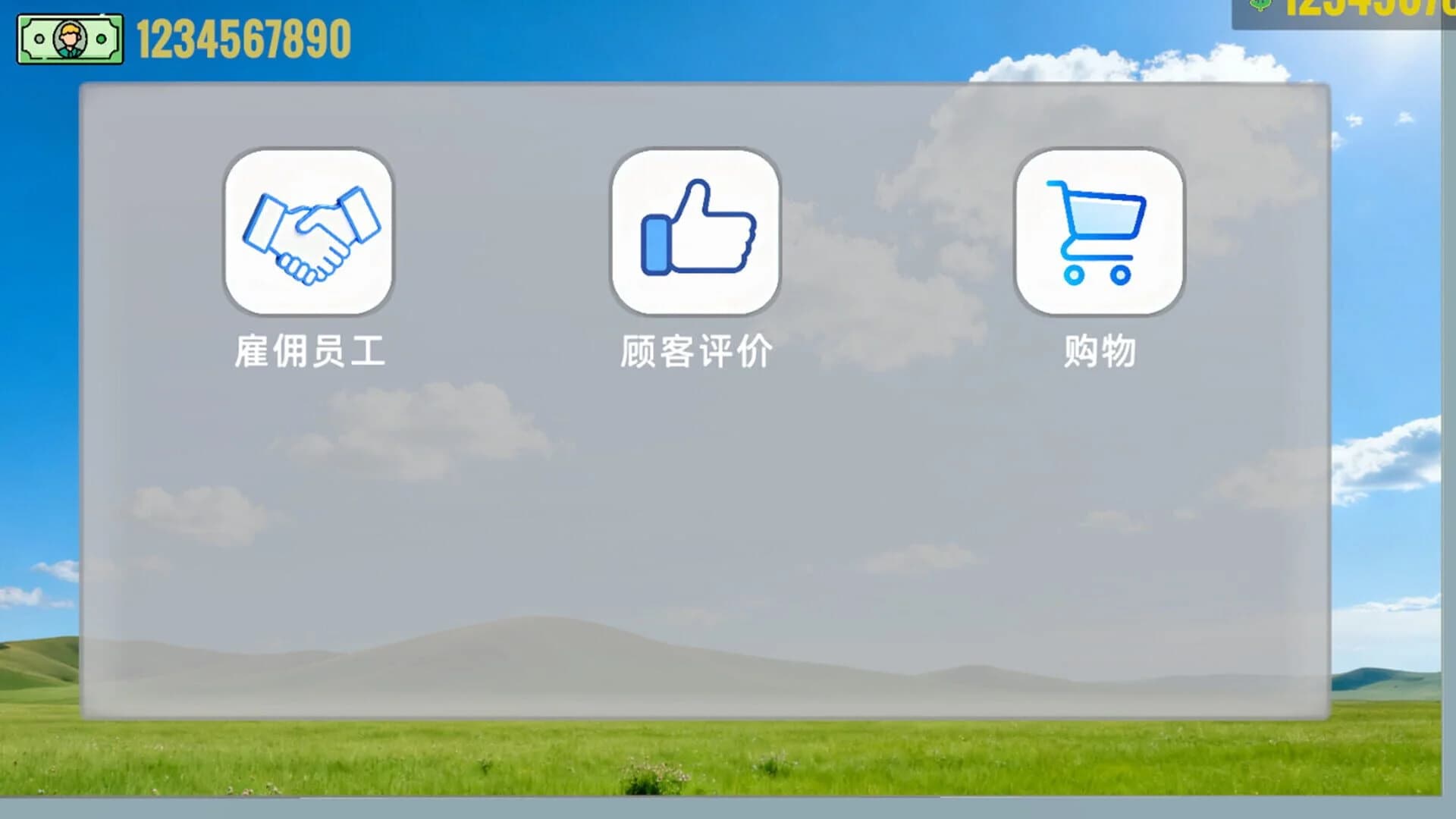Open the 购物 shopping cart
The width and height of the screenshot is (1456, 819).
click(x=1099, y=232)
